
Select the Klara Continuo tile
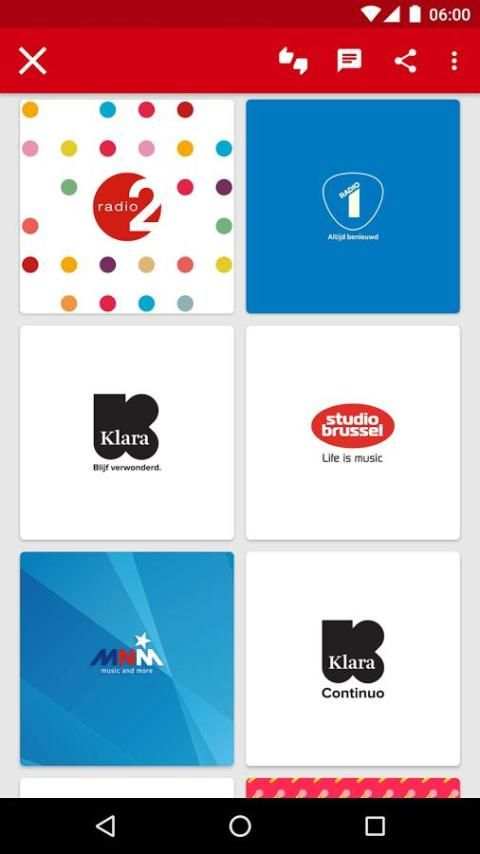353,658
